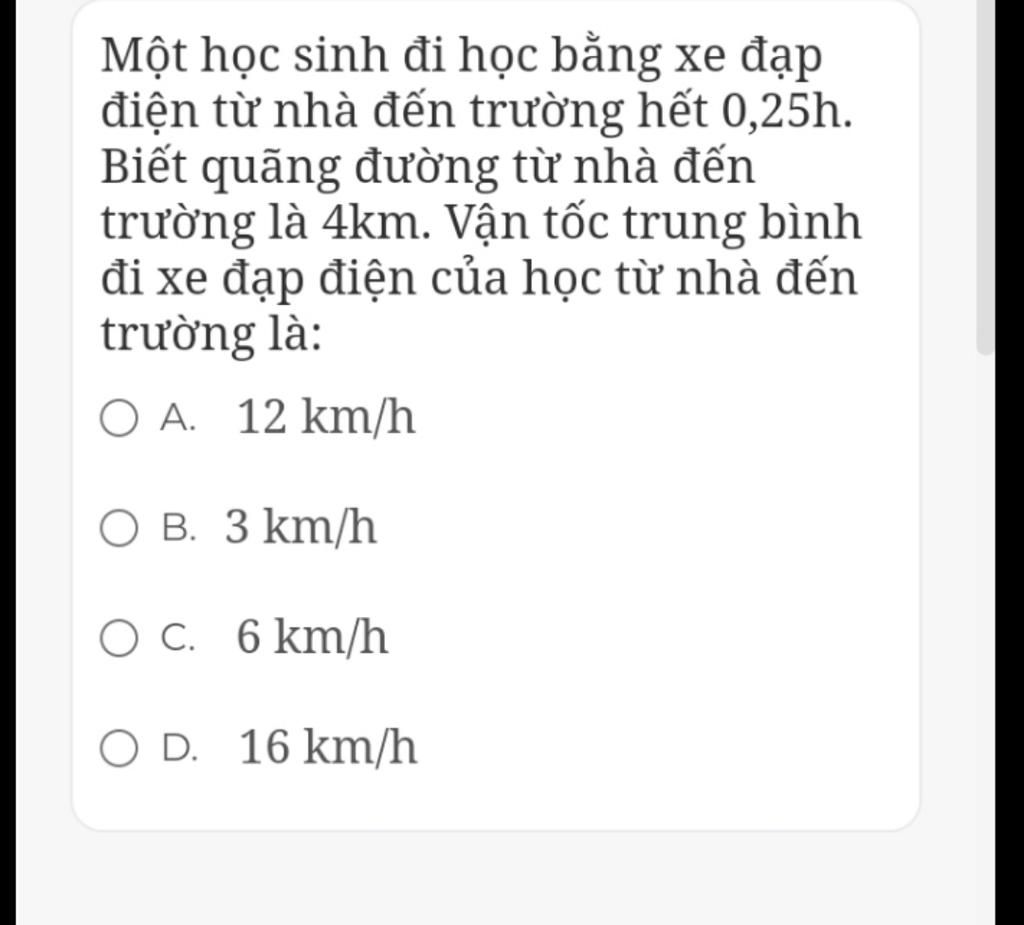Screen dimensions: 1024x925
Task: Select answer A. 12 km/h
Action: 119,418
